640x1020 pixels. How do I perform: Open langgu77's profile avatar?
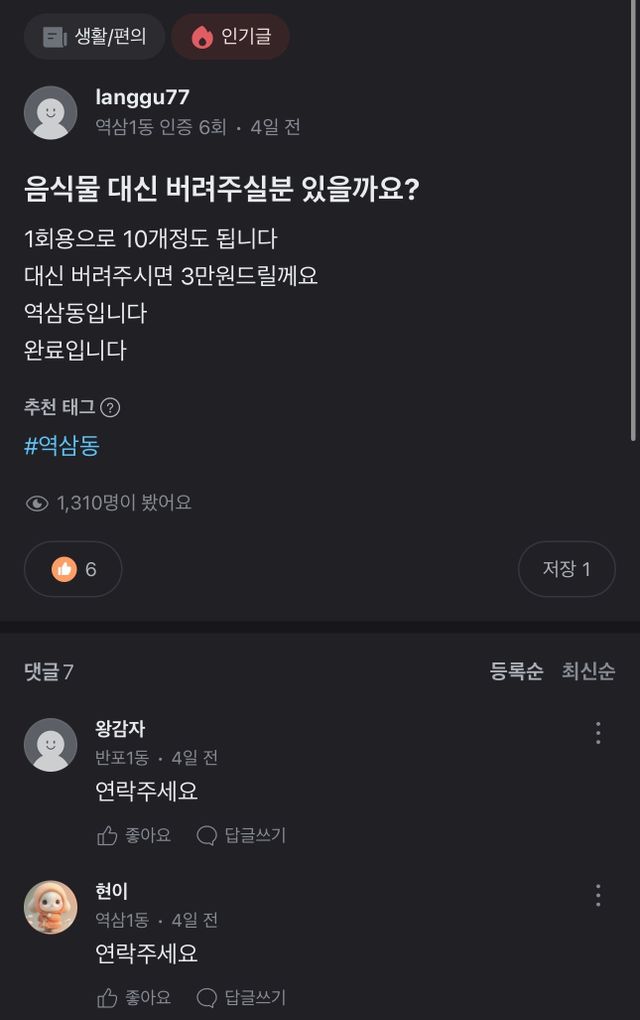pyautogui.click(x=50, y=112)
